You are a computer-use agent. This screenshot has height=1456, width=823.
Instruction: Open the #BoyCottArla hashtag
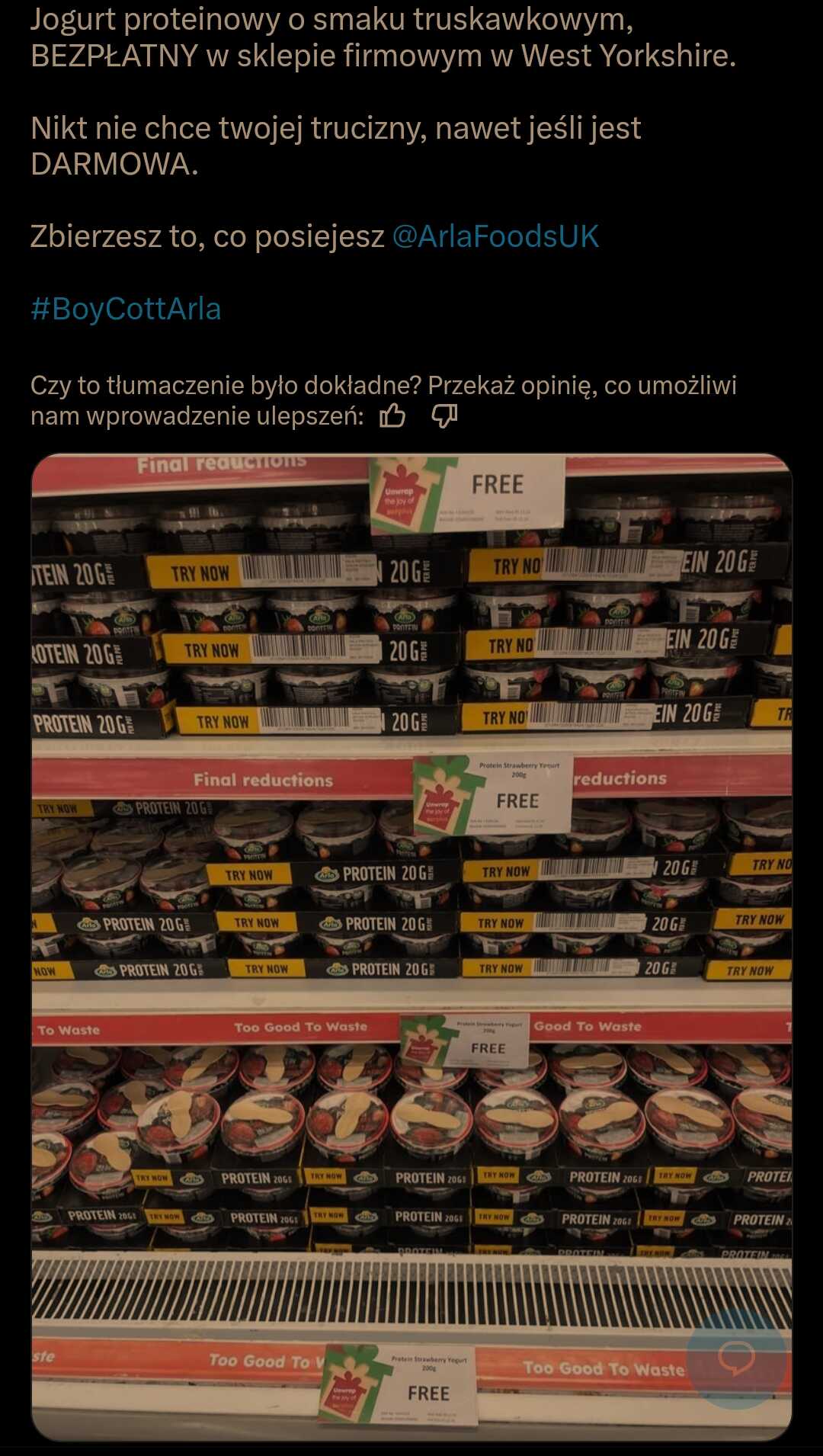point(126,309)
